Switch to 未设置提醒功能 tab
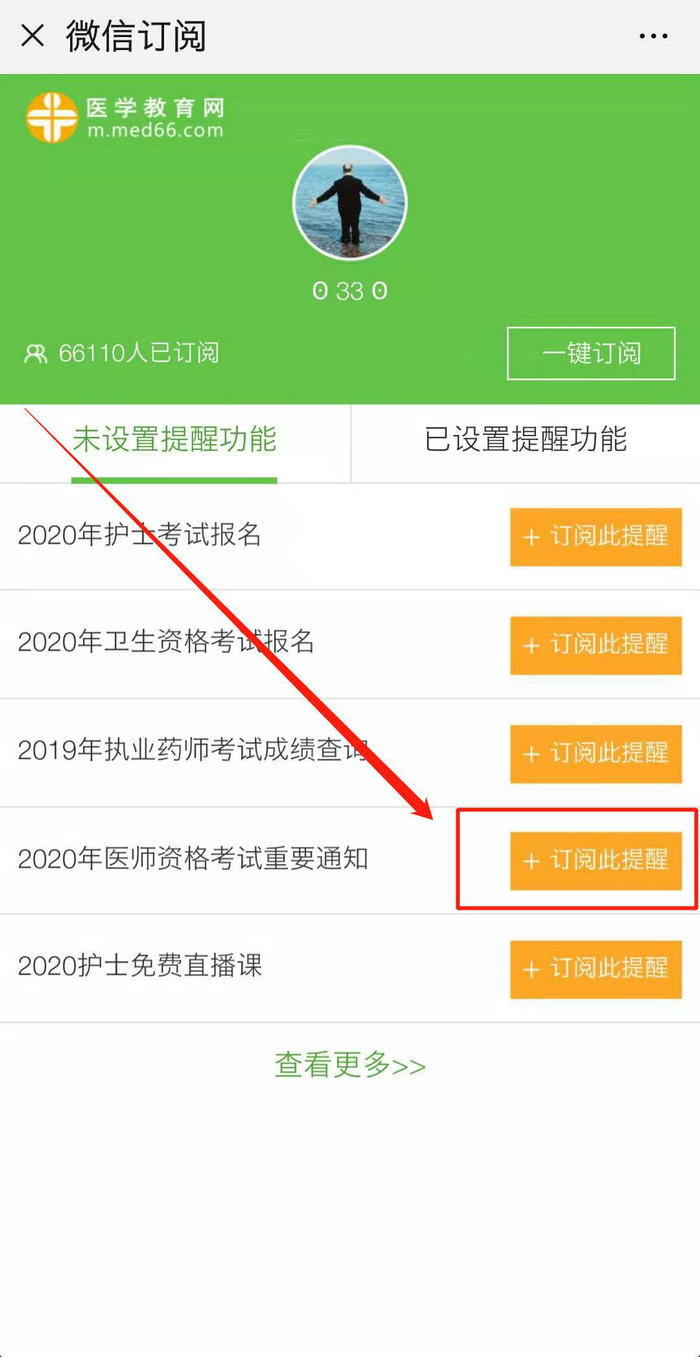The width and height of the screenshot is (700, 1357). 174,440
